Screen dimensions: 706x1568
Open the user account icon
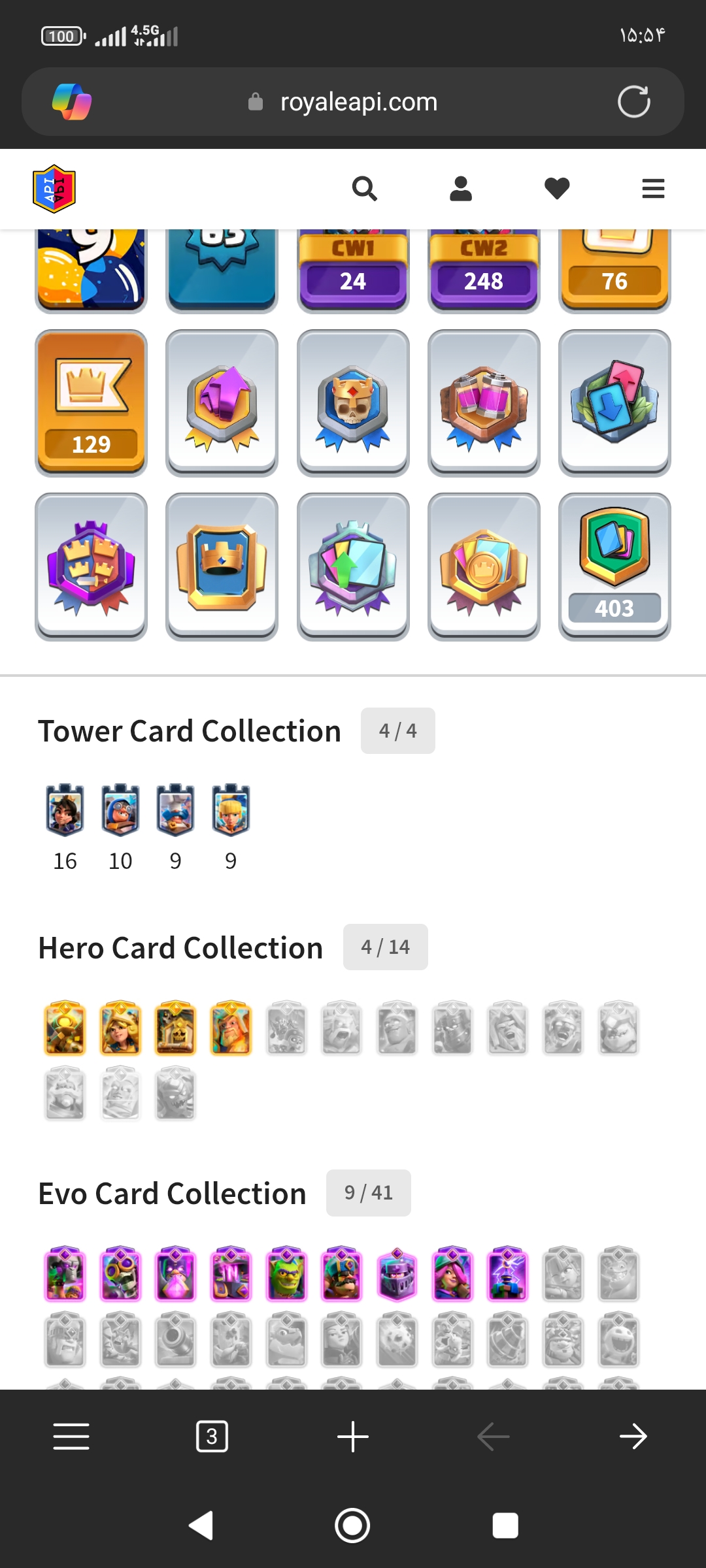coord(461,189)
